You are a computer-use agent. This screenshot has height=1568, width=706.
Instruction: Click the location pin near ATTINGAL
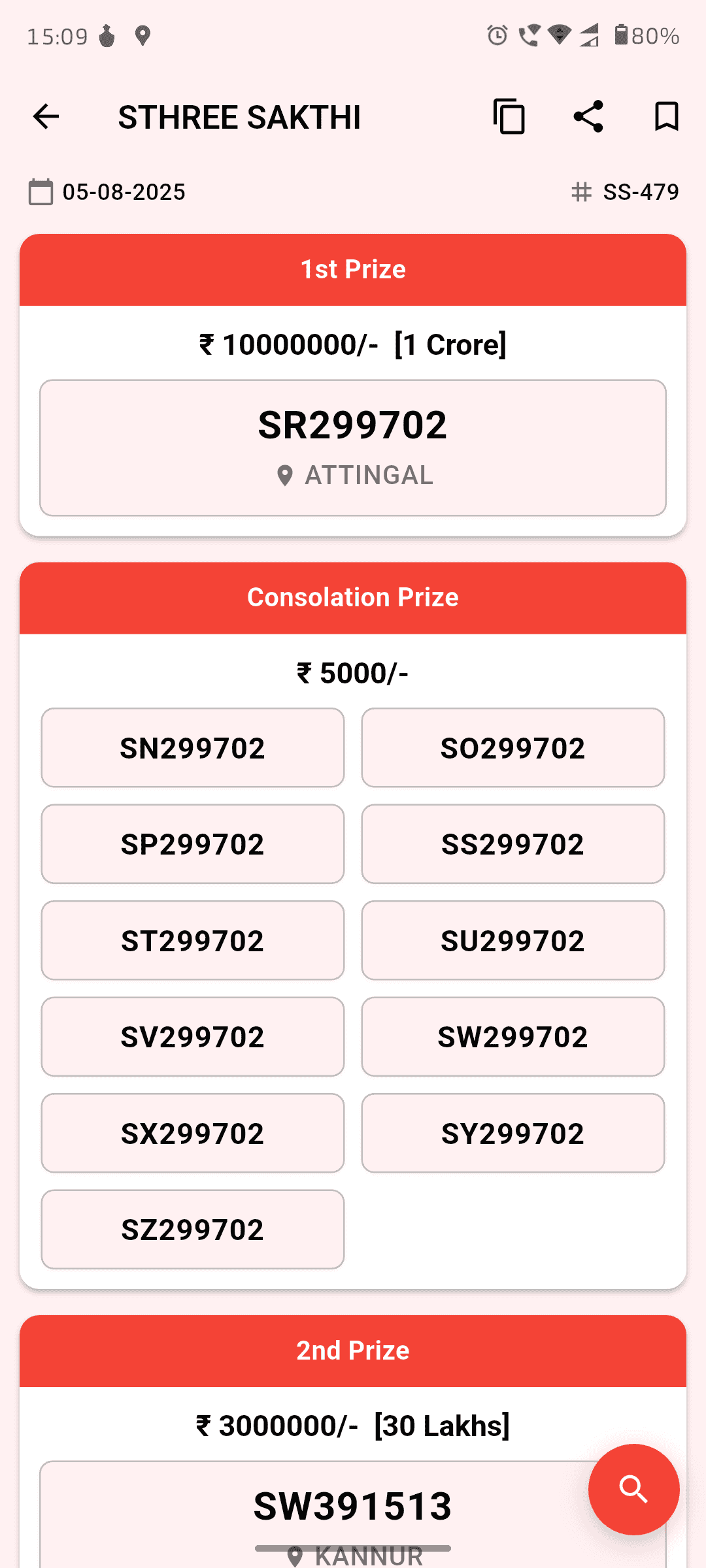[286, 475]
